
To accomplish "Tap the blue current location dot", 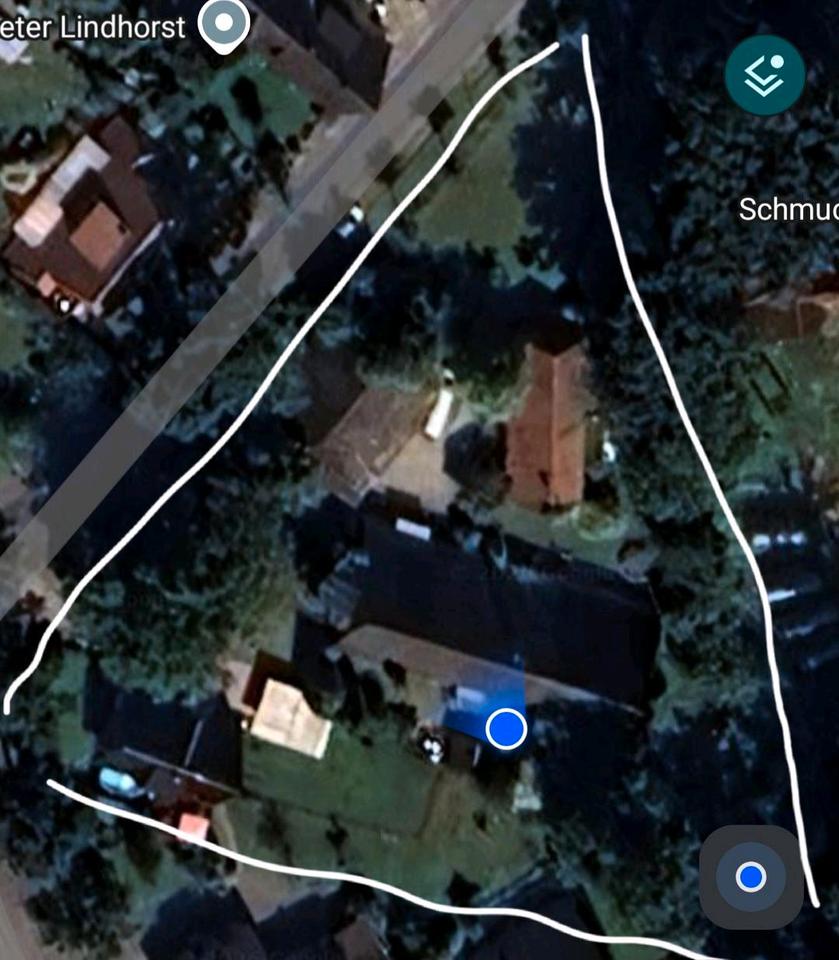I will point(506,729).
